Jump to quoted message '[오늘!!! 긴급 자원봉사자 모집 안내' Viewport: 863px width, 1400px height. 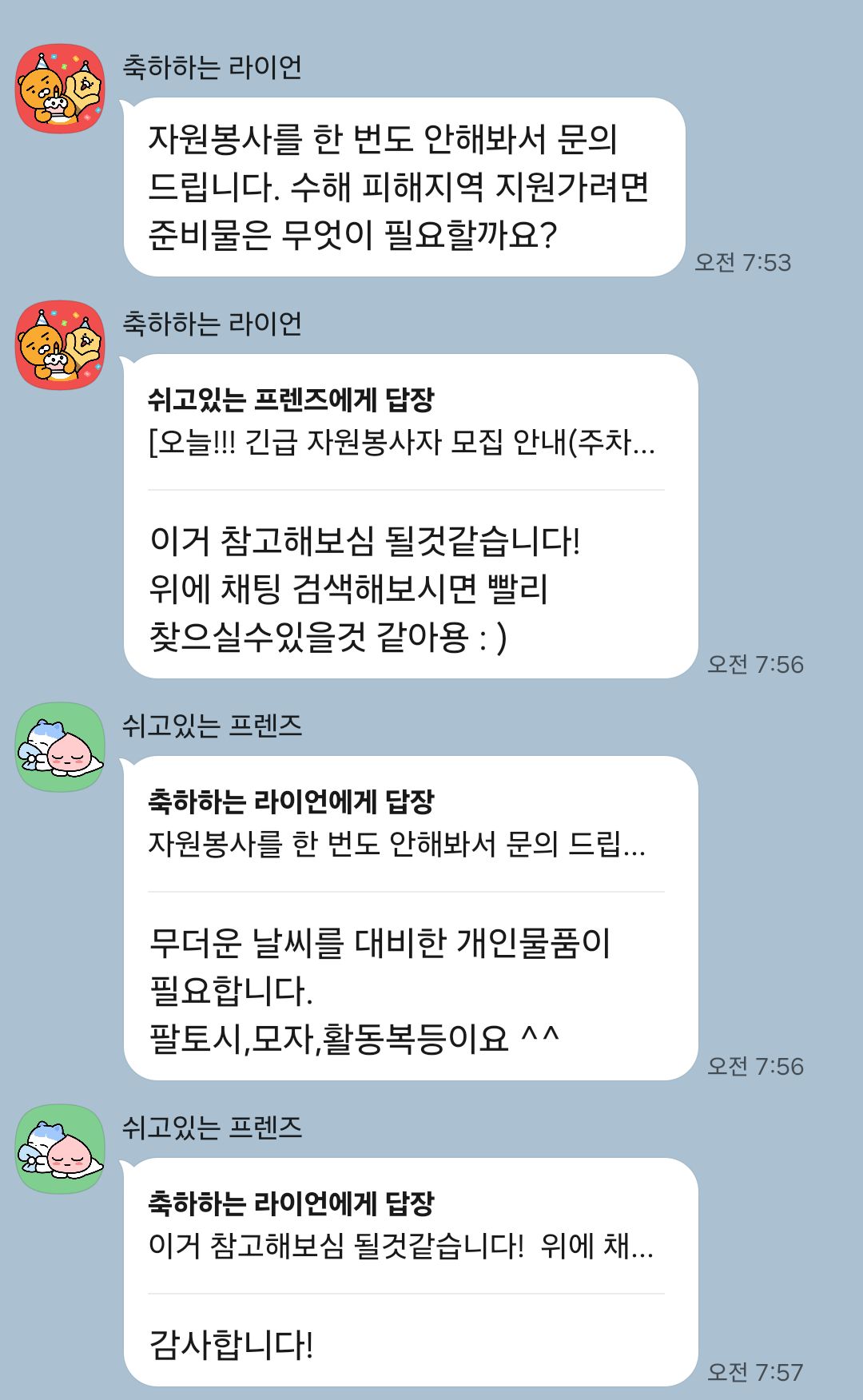point(401,442)
